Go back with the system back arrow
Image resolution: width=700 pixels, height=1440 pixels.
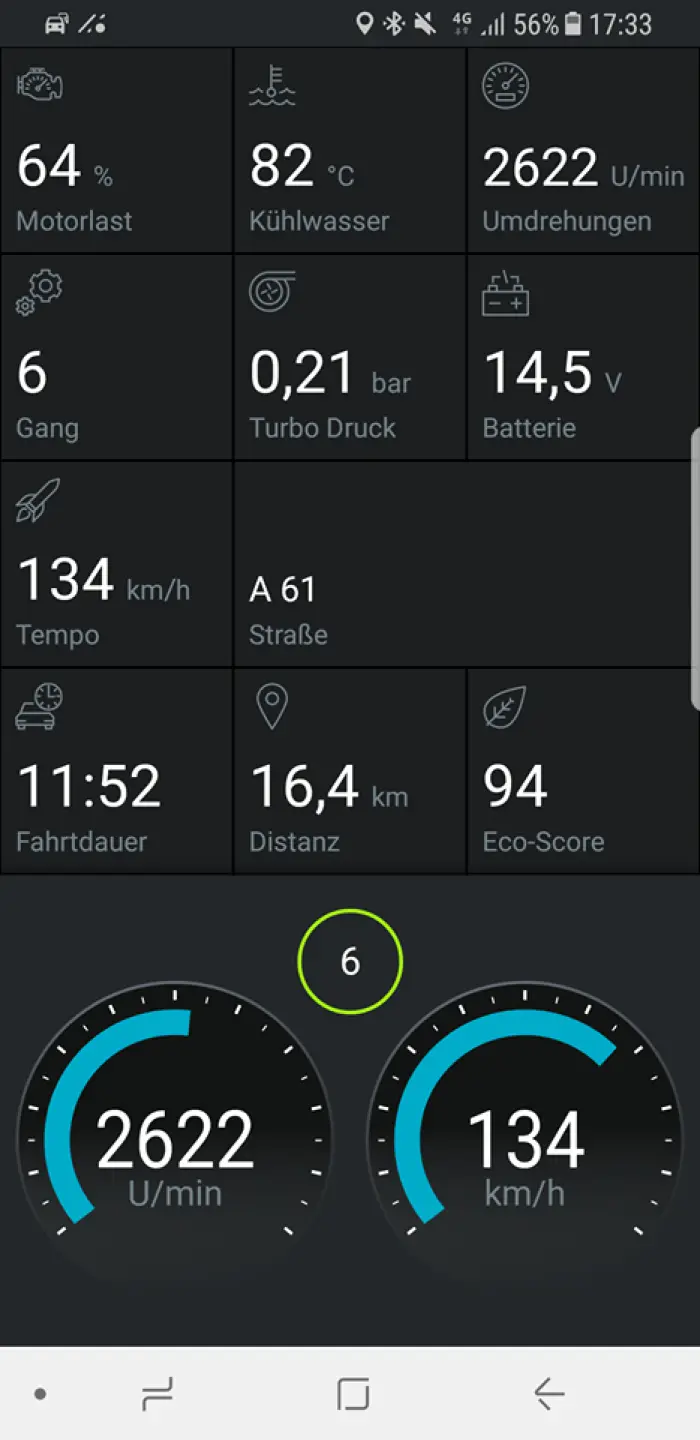(548, 1393)
